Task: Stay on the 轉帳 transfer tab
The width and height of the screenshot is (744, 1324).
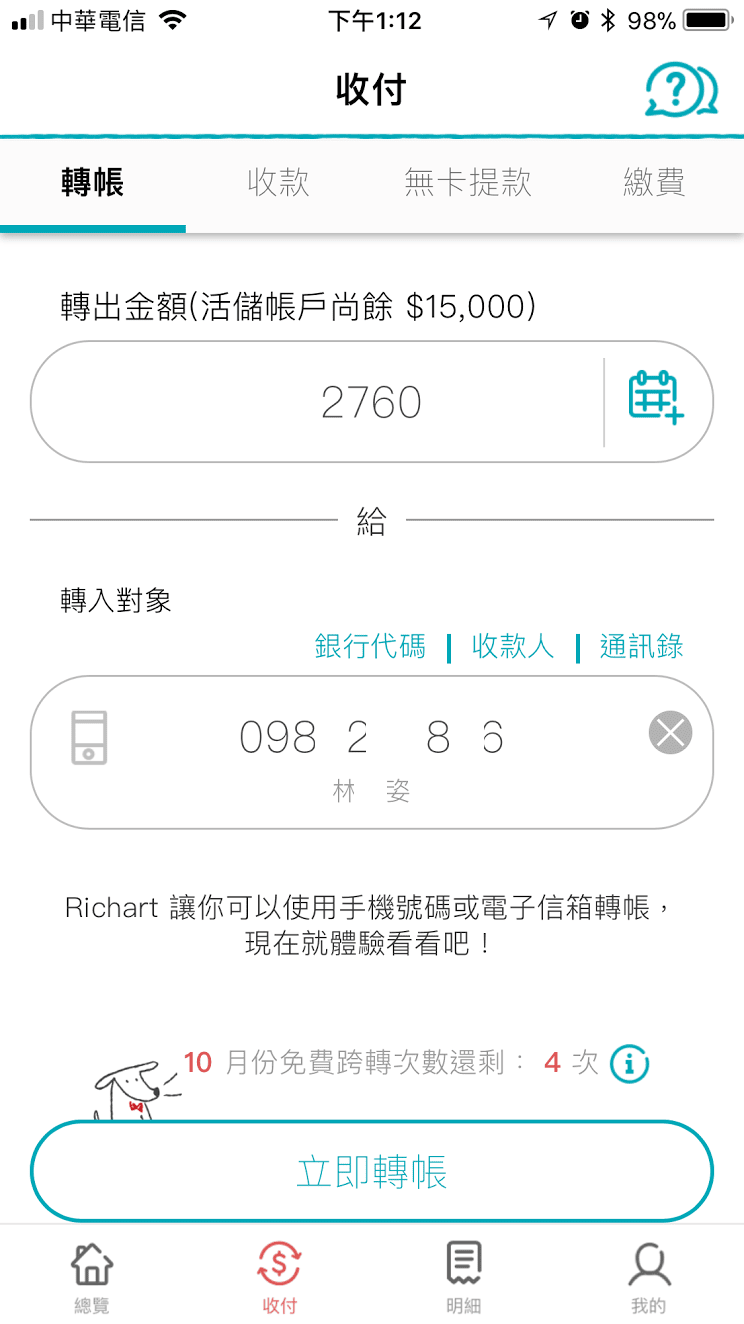Action: pos(93,181)
